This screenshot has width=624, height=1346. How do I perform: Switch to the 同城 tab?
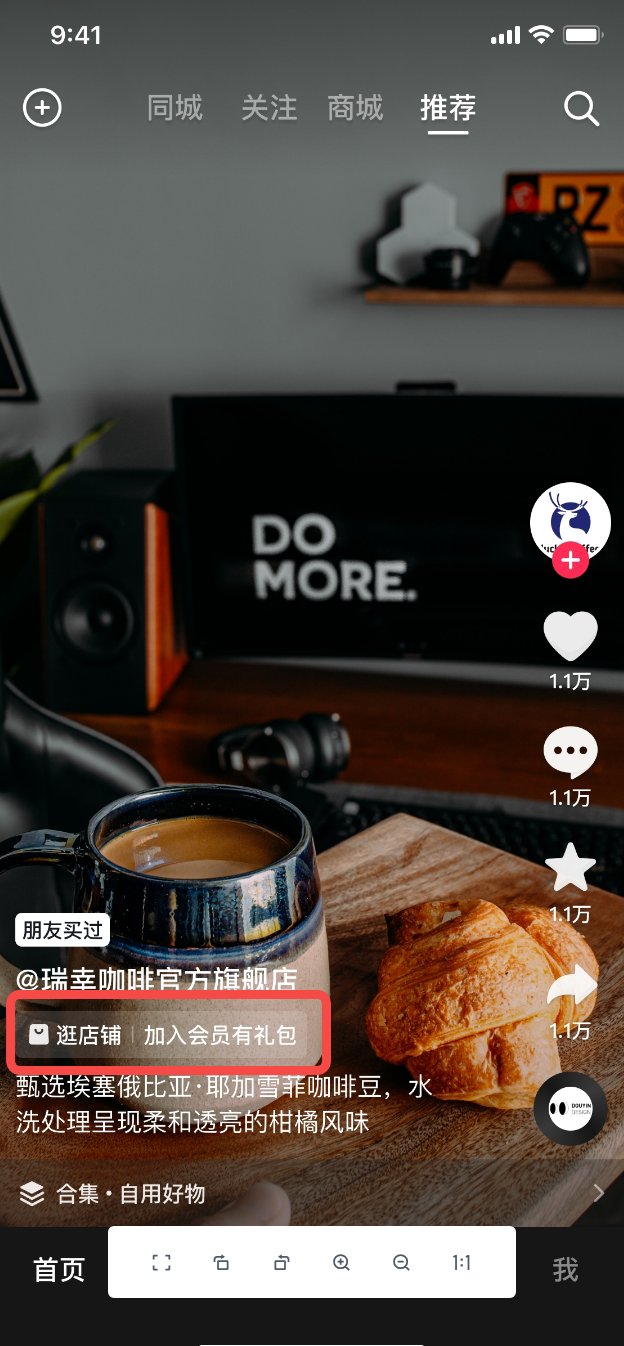point(175,108)
